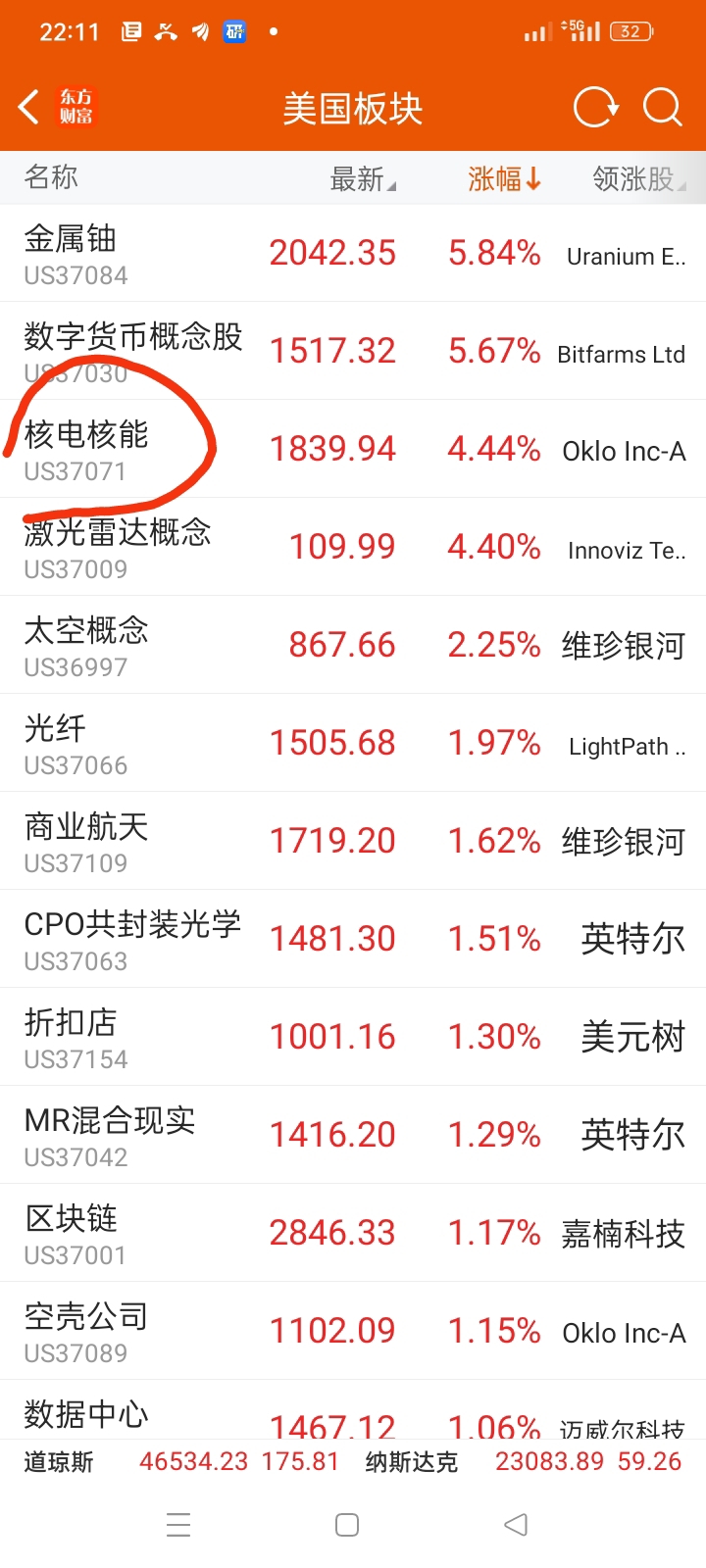Open the search magnifier
This screenshot has height=1568, width=706.
point(662,107)
